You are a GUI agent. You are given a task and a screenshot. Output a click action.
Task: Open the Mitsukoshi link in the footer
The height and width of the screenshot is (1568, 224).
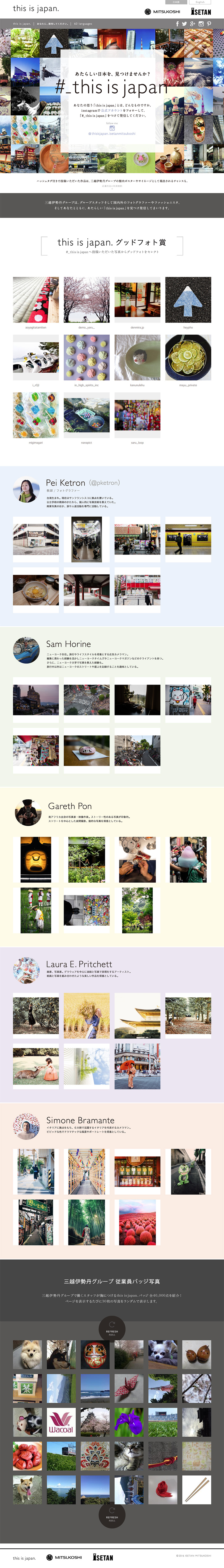tap(64, 1557)
